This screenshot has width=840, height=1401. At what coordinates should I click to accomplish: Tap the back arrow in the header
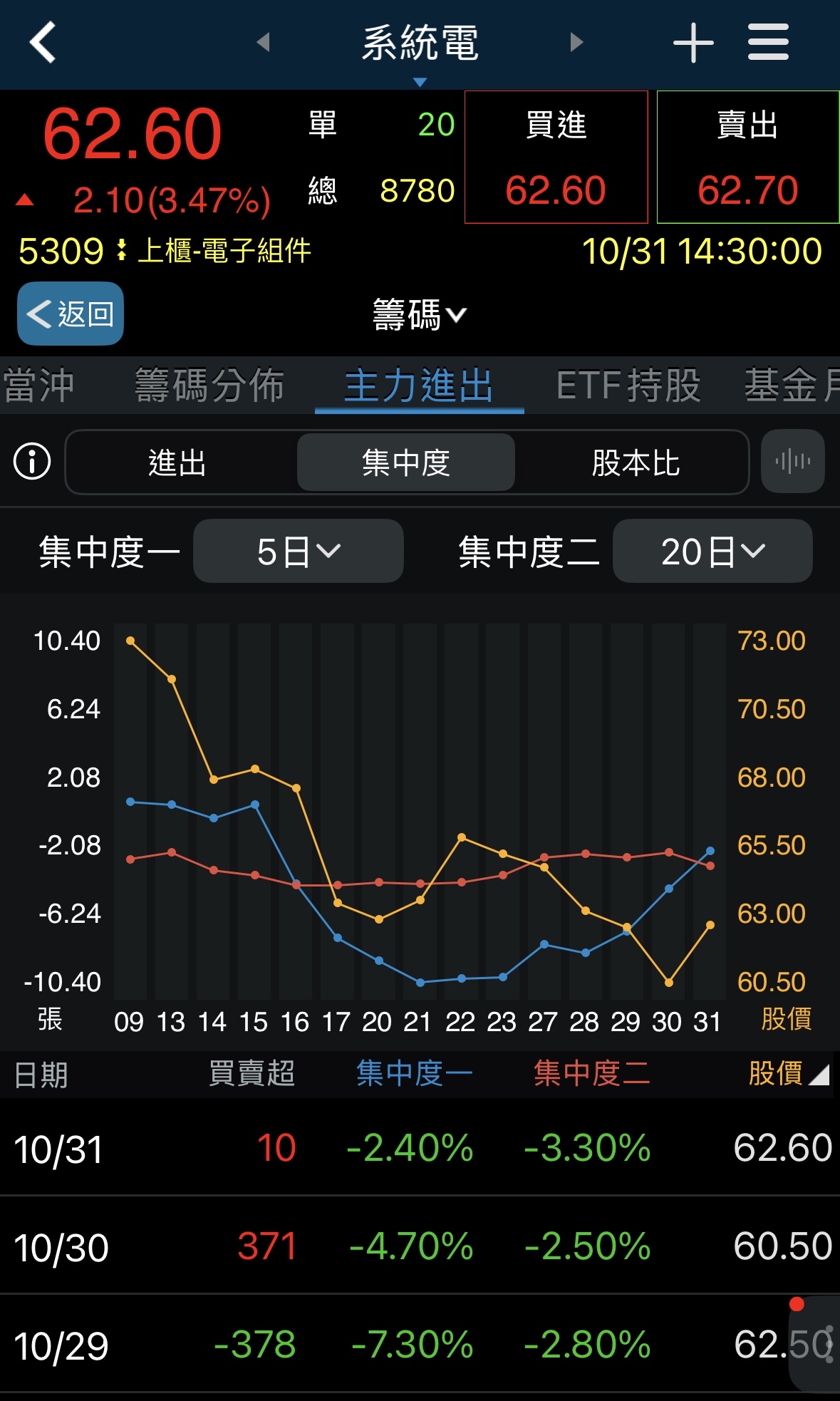coord(43,43)
